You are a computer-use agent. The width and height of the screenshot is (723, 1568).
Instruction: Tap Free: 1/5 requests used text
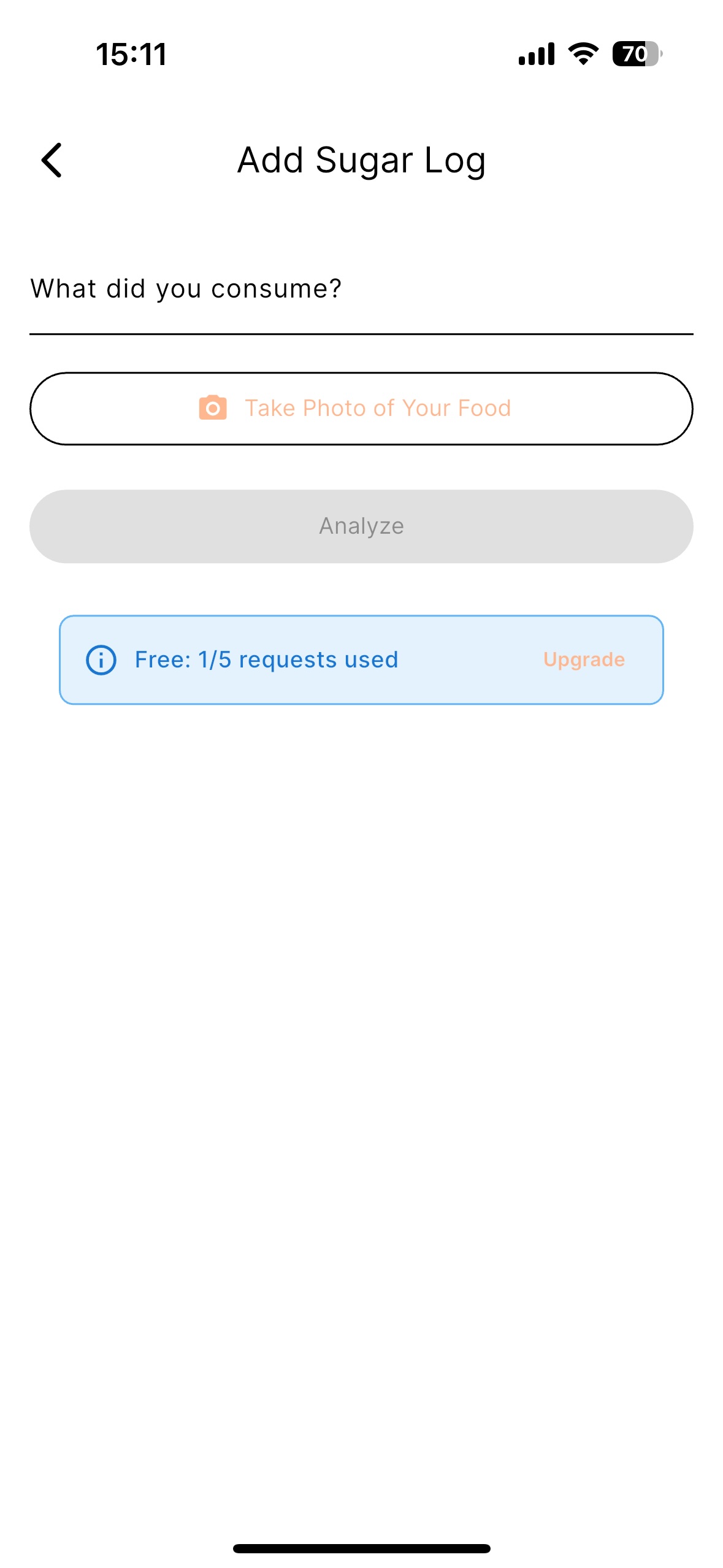coord(267,659)
